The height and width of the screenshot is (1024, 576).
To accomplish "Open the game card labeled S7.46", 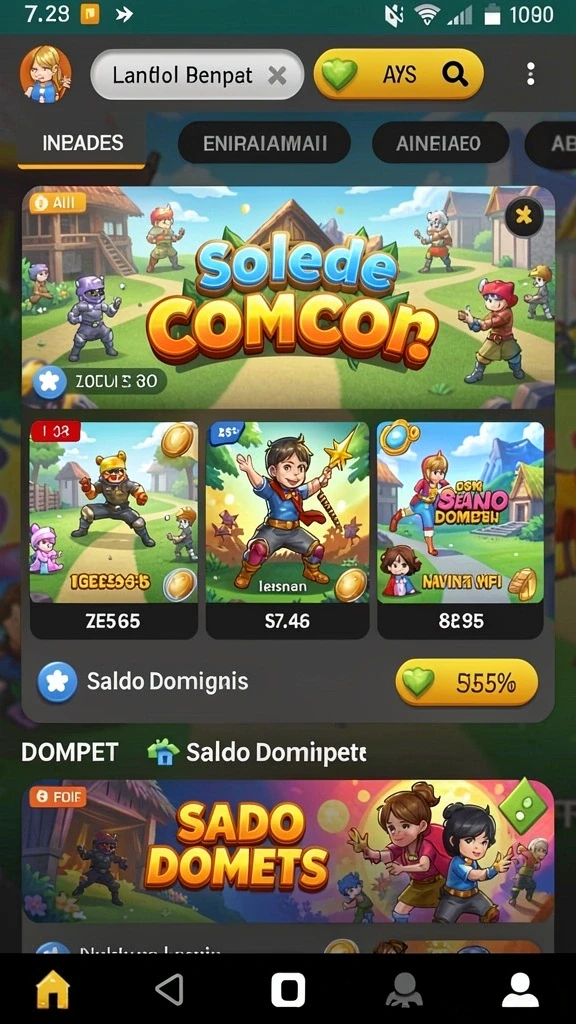I will (287, 530).
